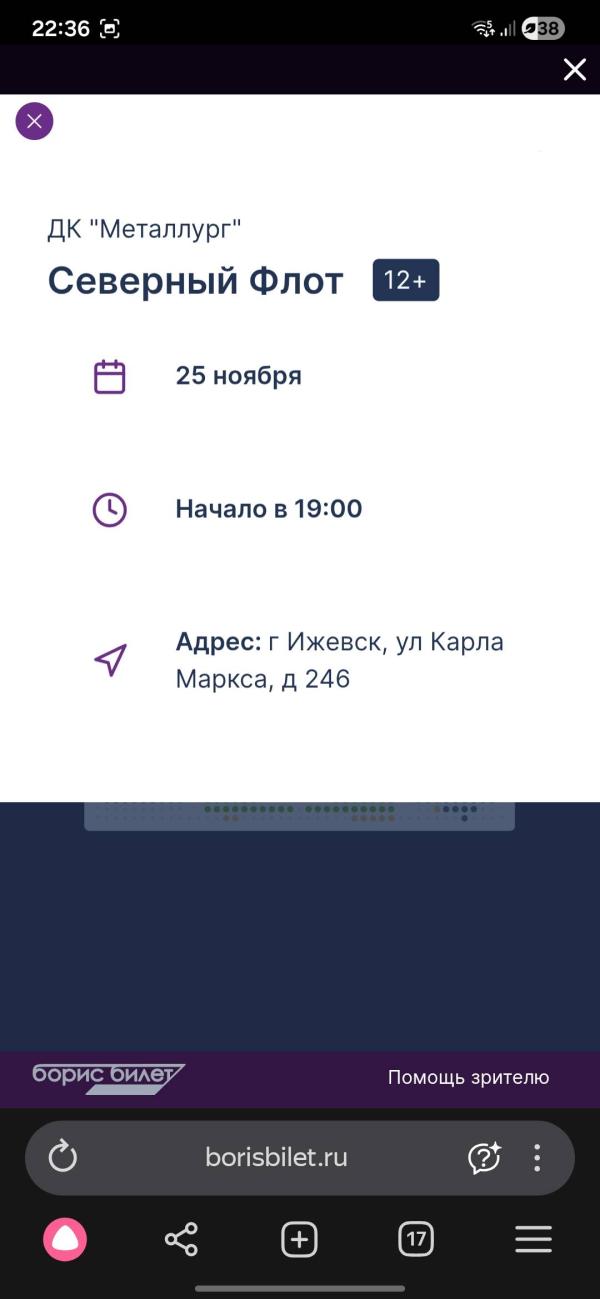This screenshot has height=1299, width=600.
Task: Tap the borisbilet.ru address bar
Action: point(277,1158)
